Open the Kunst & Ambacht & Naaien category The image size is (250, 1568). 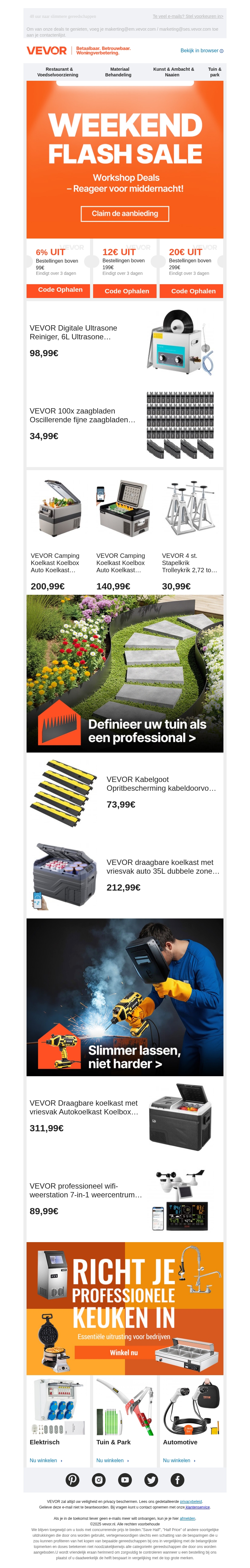coord(173,72)
